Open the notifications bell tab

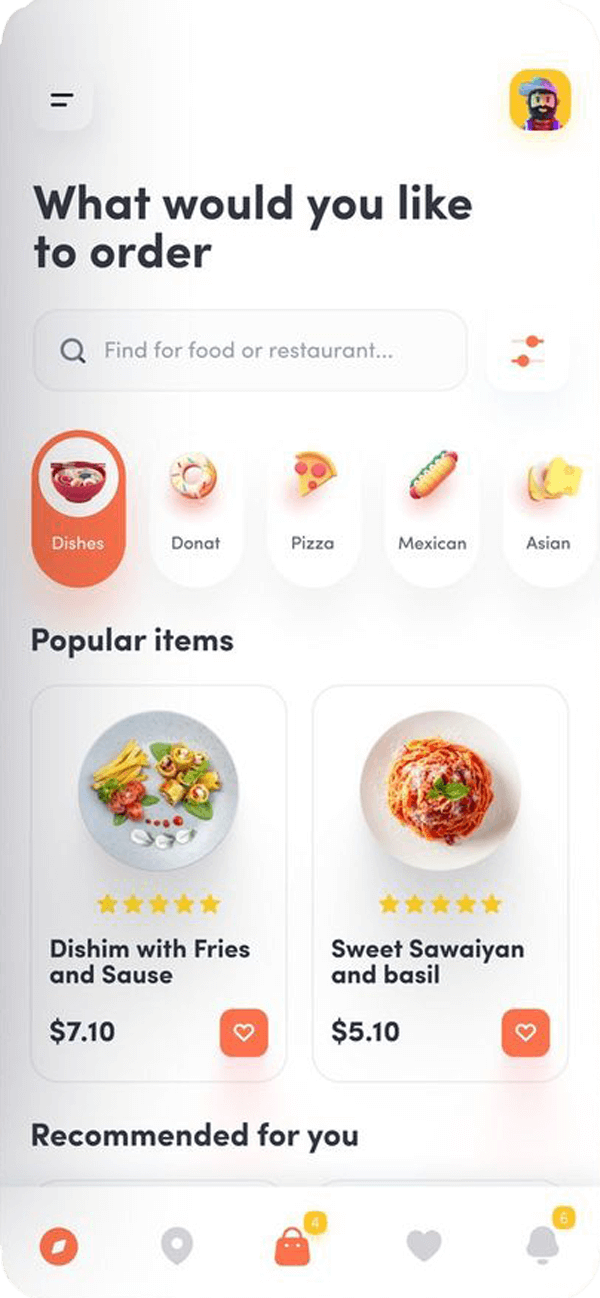pyautogui.click(x=543, y=1244)
